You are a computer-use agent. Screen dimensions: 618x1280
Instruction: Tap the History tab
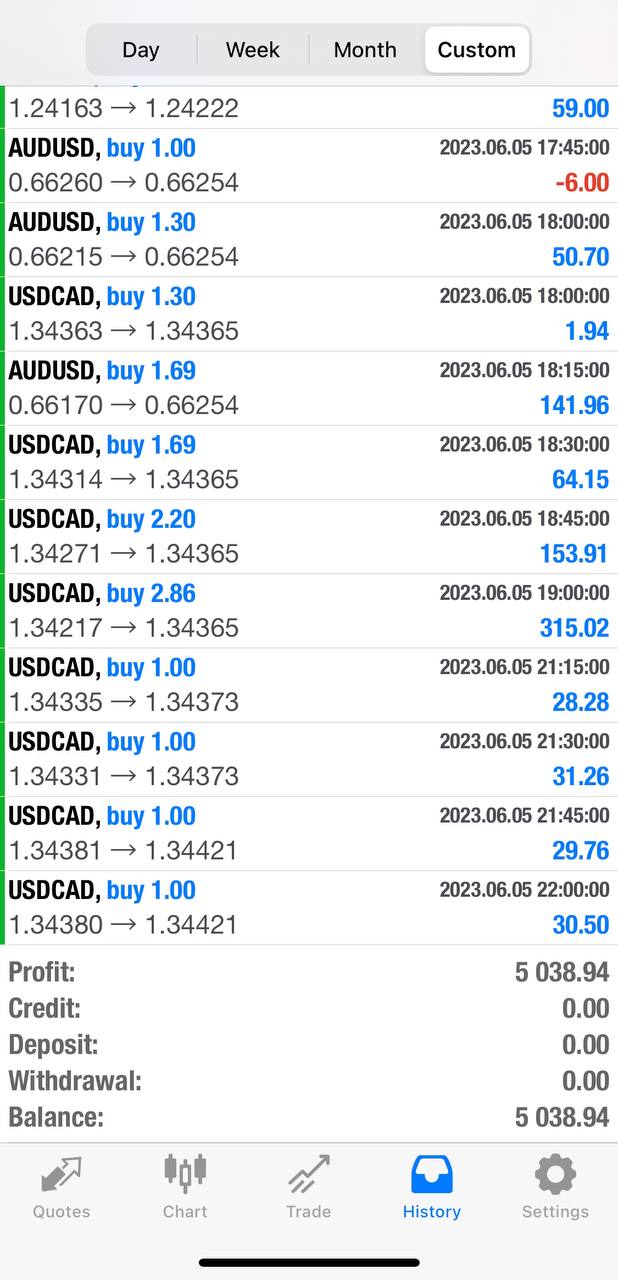432,1188
